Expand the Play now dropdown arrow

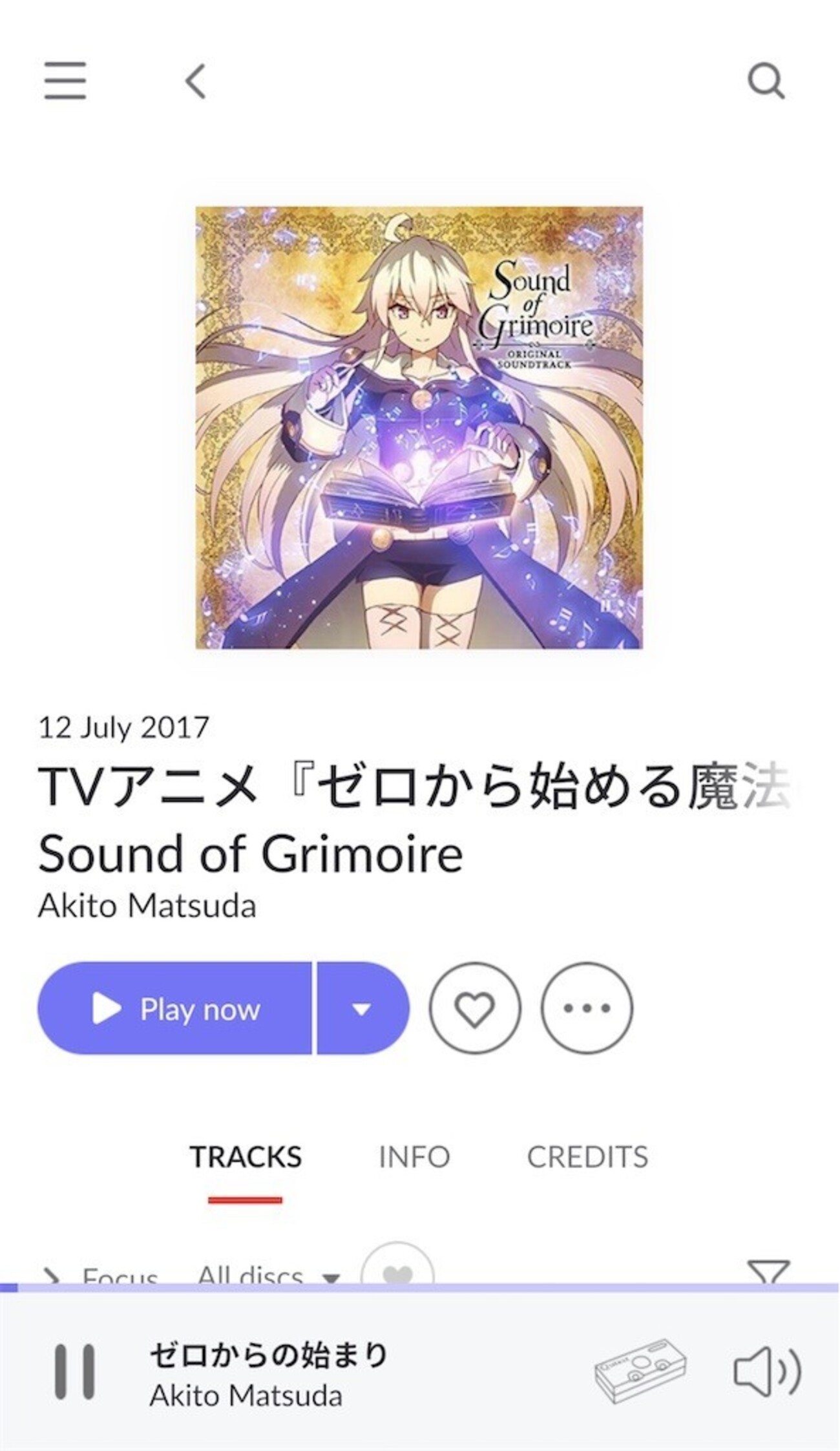coord(362,1008)
